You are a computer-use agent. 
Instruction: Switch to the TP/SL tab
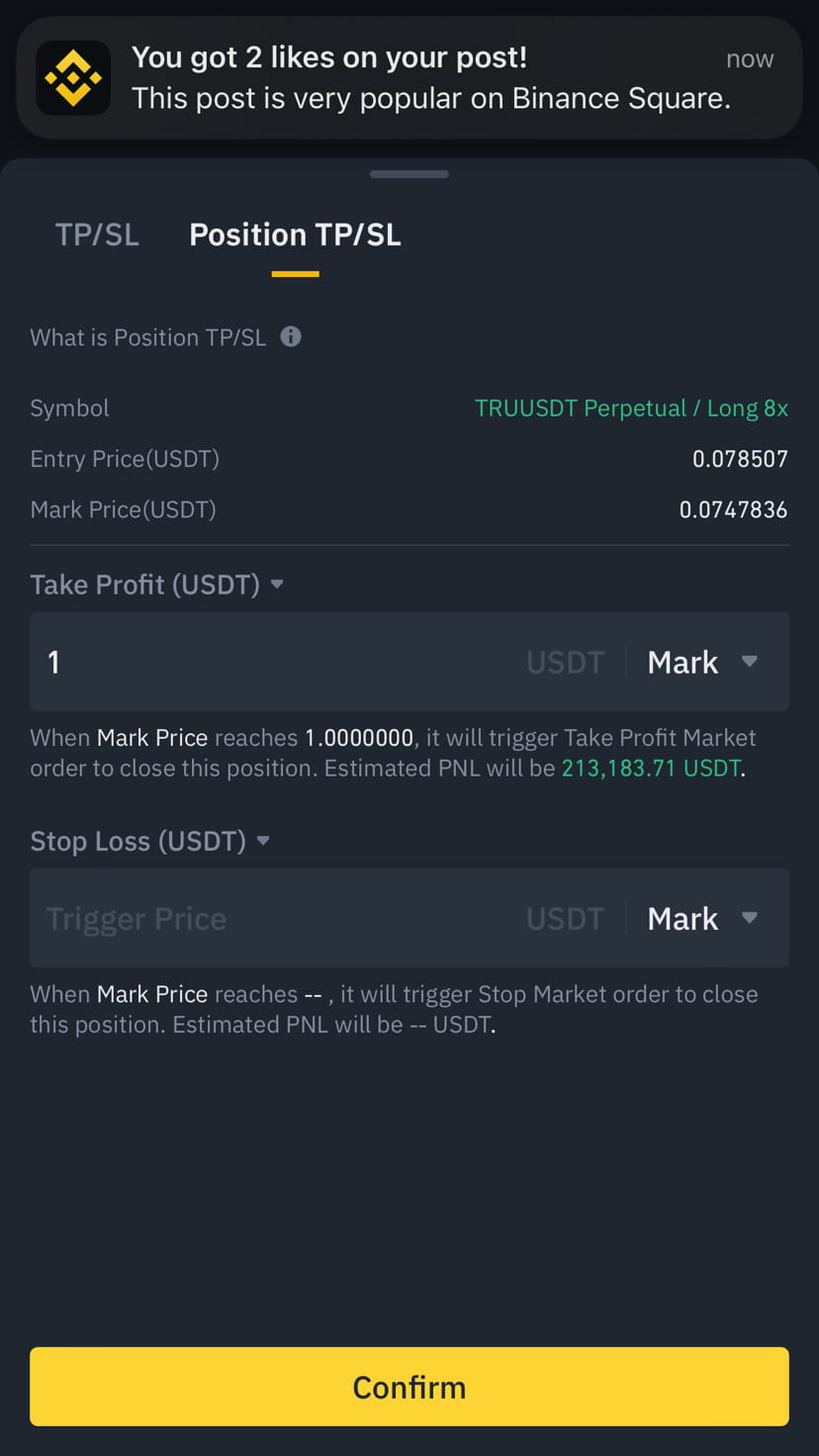tap(97, 234)
